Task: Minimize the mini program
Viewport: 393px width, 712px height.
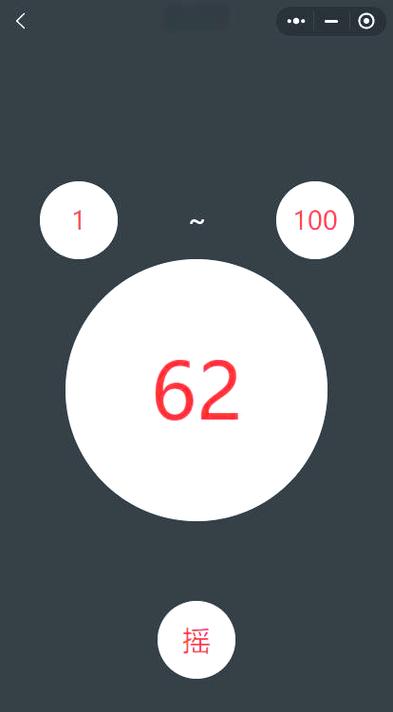Action: pyautogui.click(x=332, y=21)
